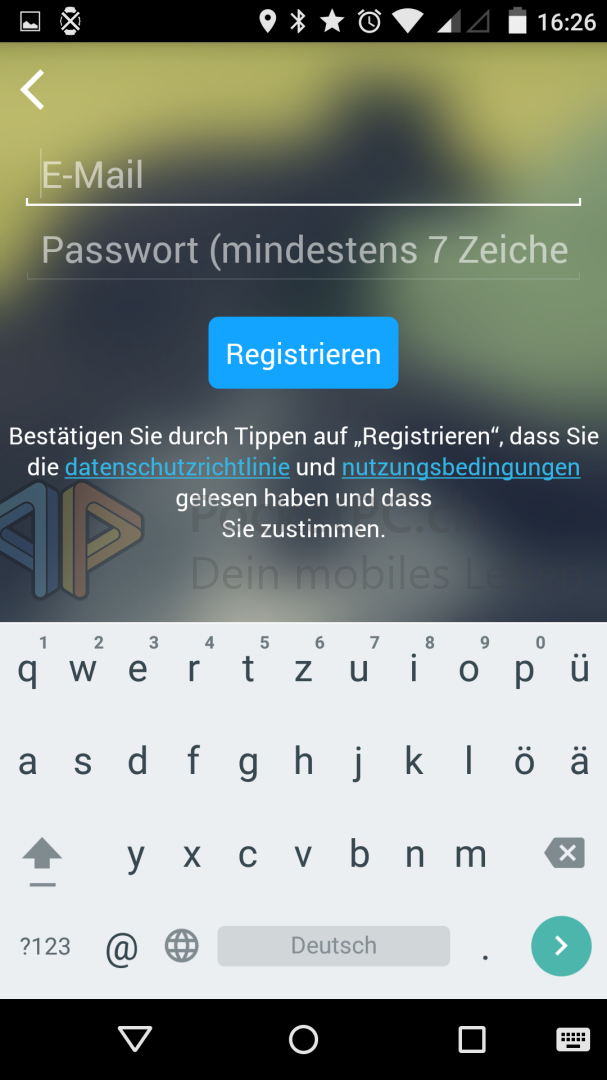
Task: Open the nutzungsbedingungen link
Action: [x=461, y=467]
